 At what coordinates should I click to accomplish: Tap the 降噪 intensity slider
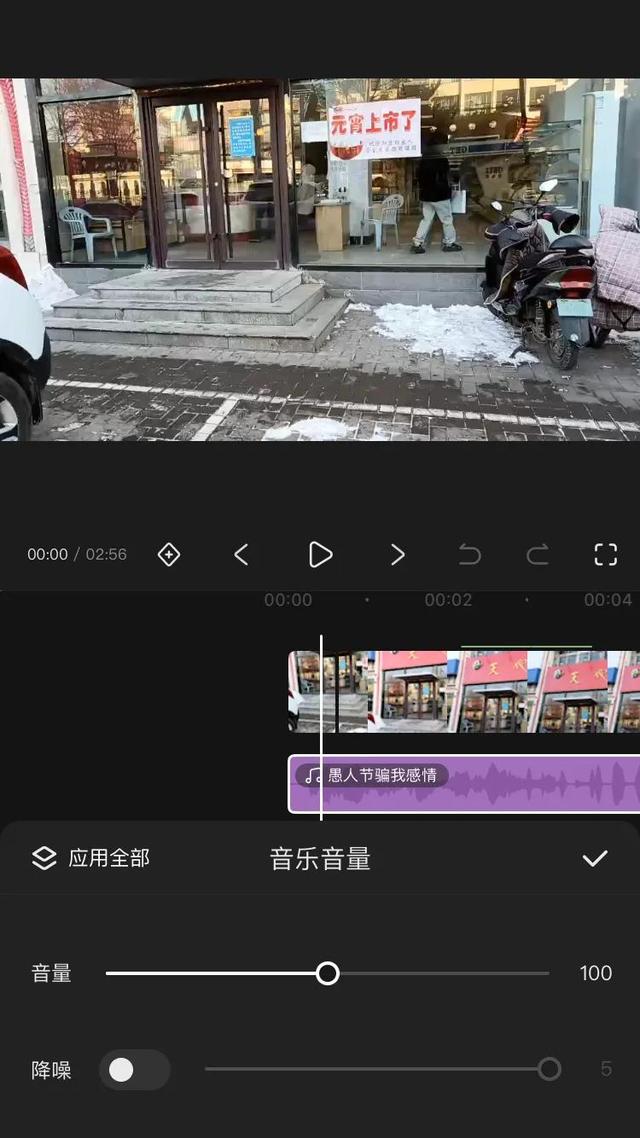point(380,1069)
